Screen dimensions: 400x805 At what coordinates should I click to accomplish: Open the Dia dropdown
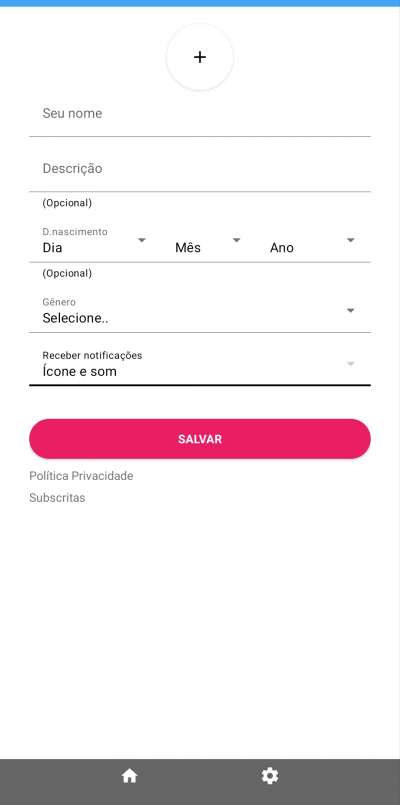point(94,241)
